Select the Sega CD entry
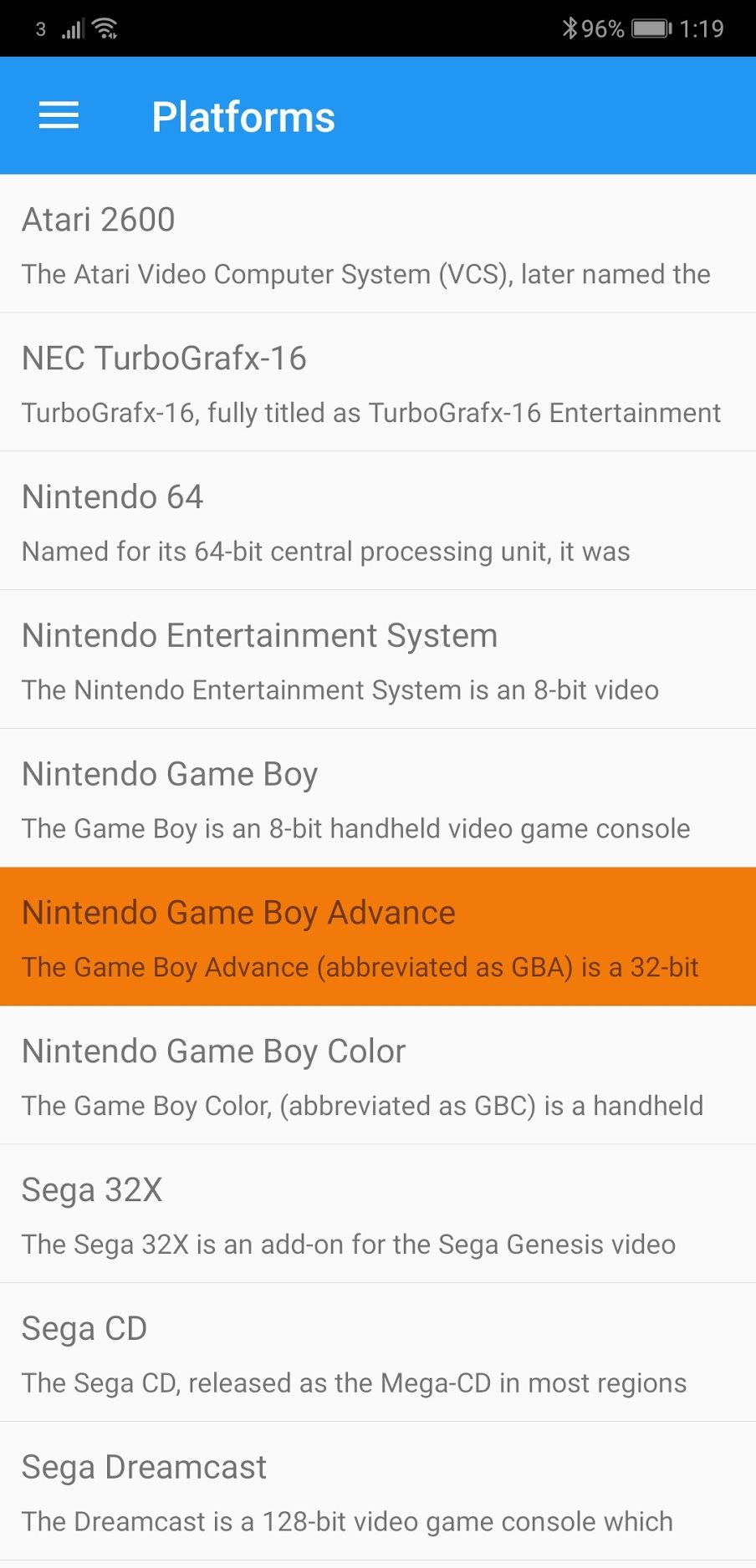 [x=378, y=1352]
